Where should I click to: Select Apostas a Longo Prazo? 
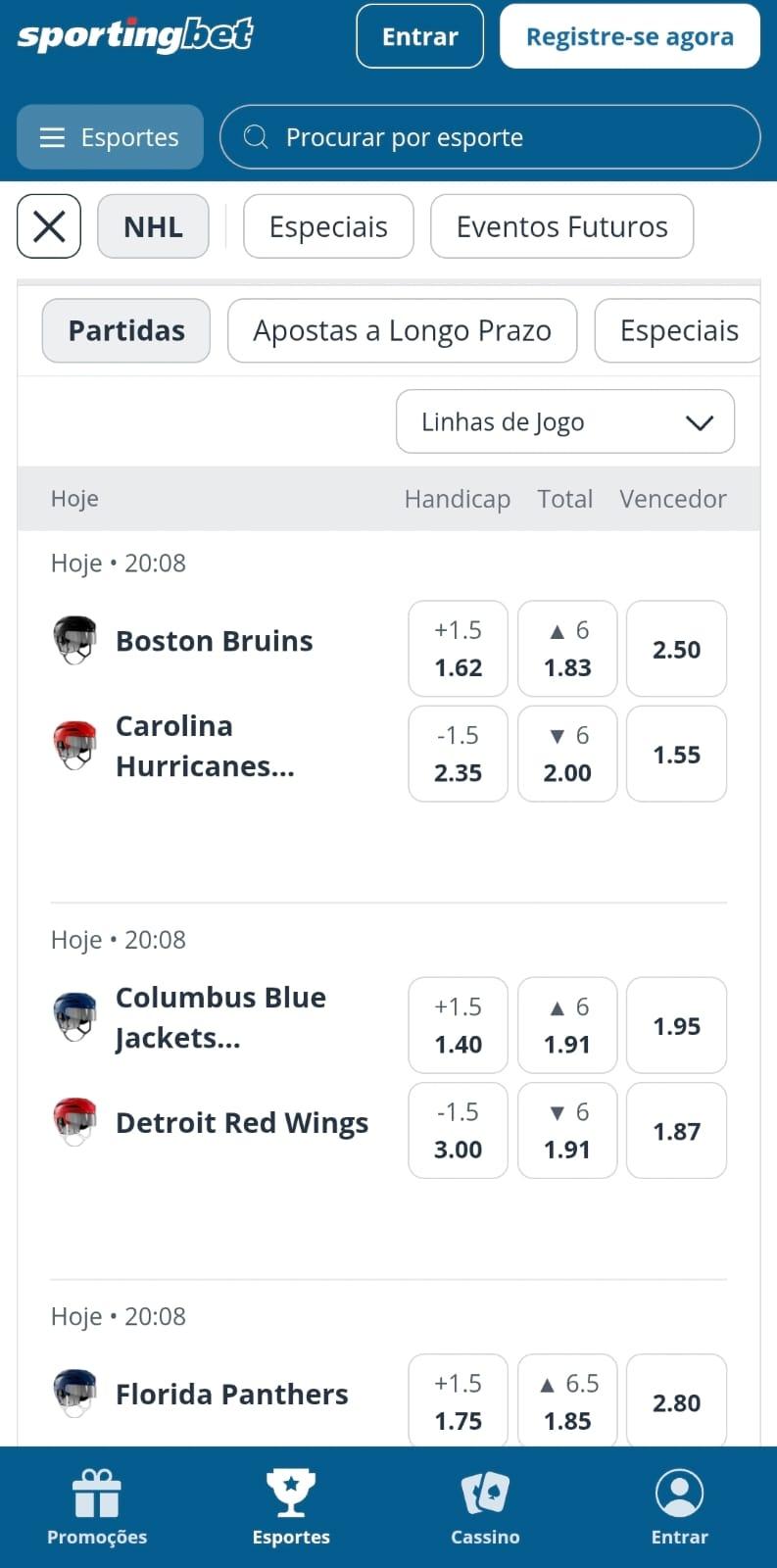(x=402, y=330)
